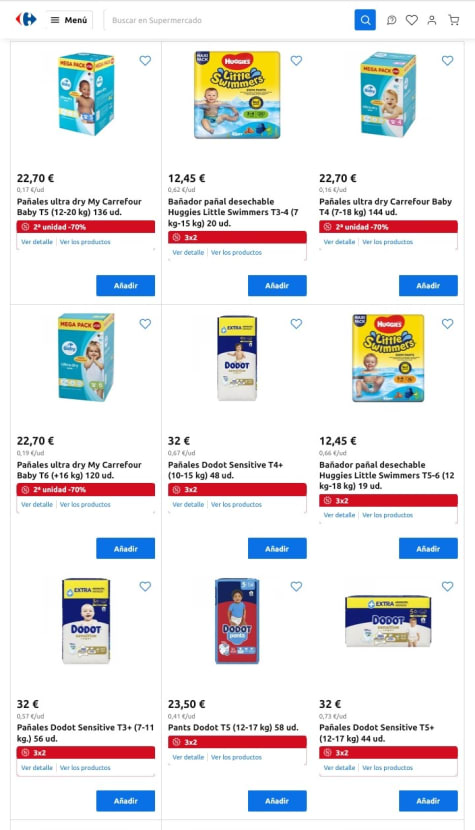Open Pañales Dodot Sensitive T5+ 44 ud.
The width and height of the screenshot is (475, 830).
pos(377,733)
